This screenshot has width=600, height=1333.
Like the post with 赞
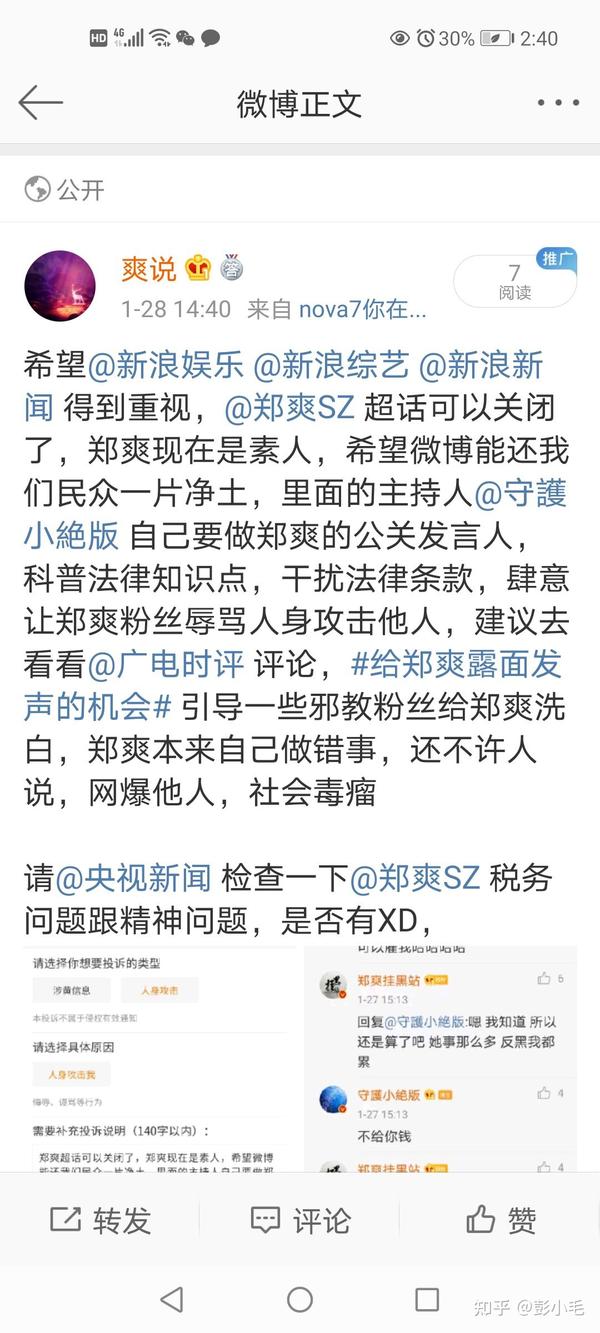coord(500,1219)
